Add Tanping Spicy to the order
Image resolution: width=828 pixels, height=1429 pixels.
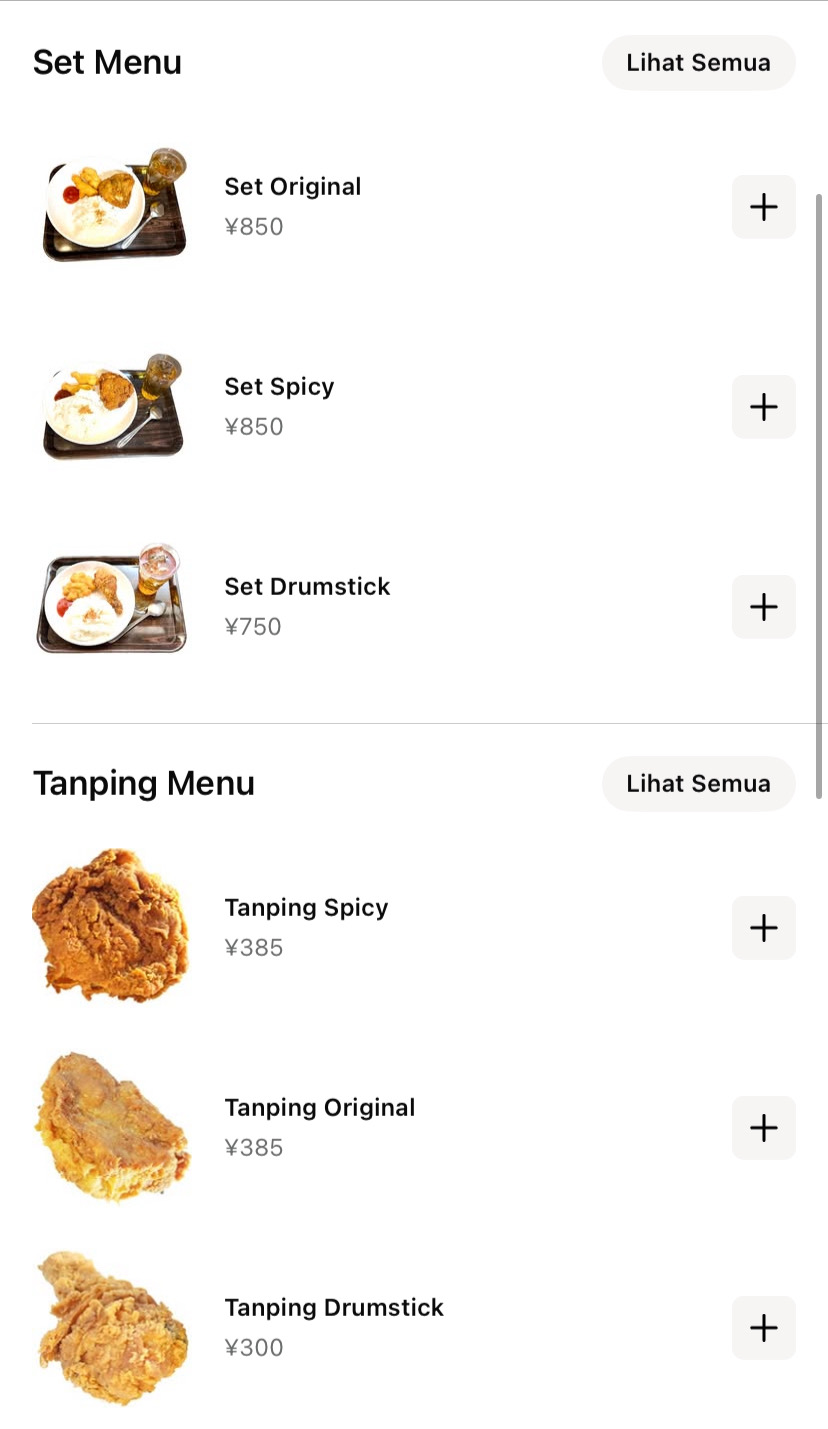pos(763,928)
